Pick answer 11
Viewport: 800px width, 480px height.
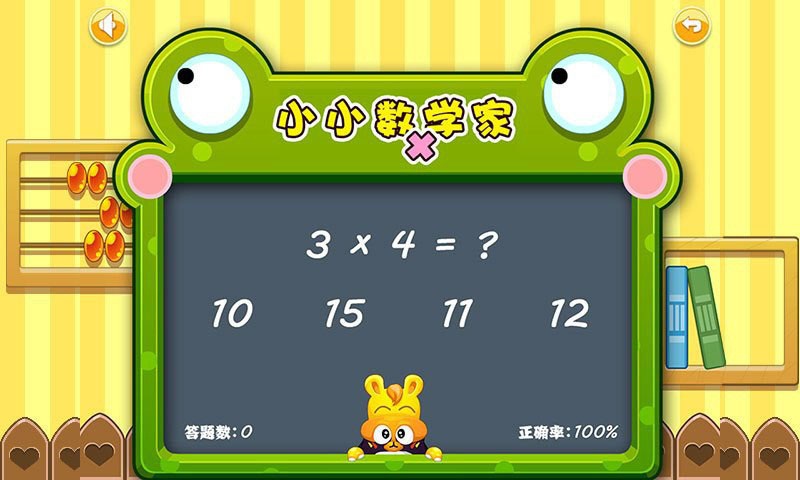pyautogui.click(x=456, y=314)
